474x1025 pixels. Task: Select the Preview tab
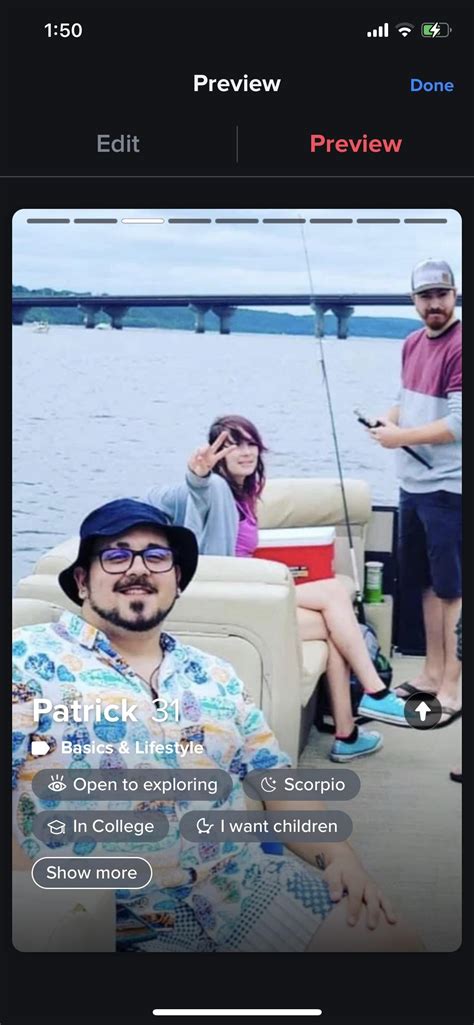click(x=356, y=144)
